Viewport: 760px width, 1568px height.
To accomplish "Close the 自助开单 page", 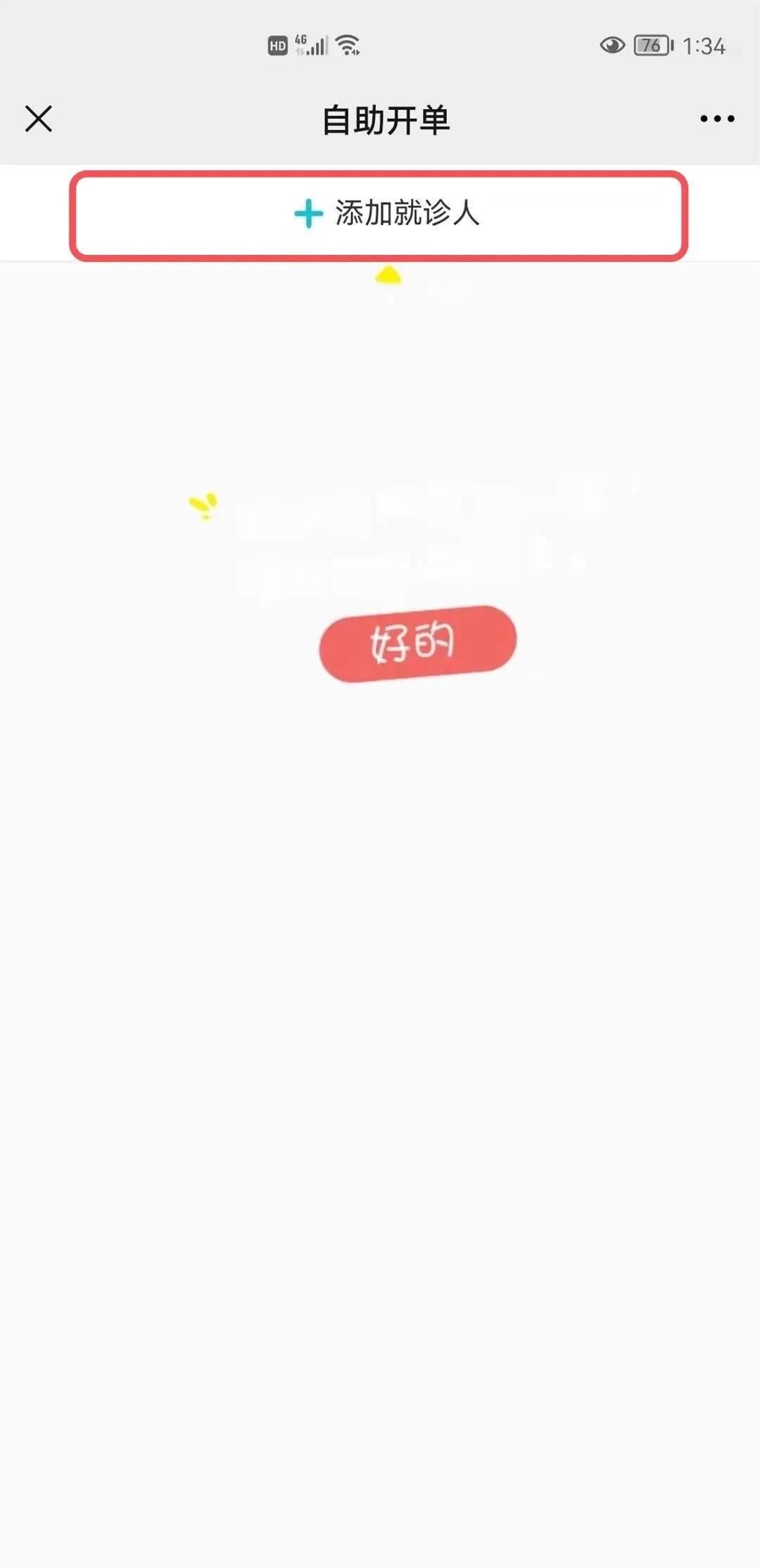I will pos(39,119).
